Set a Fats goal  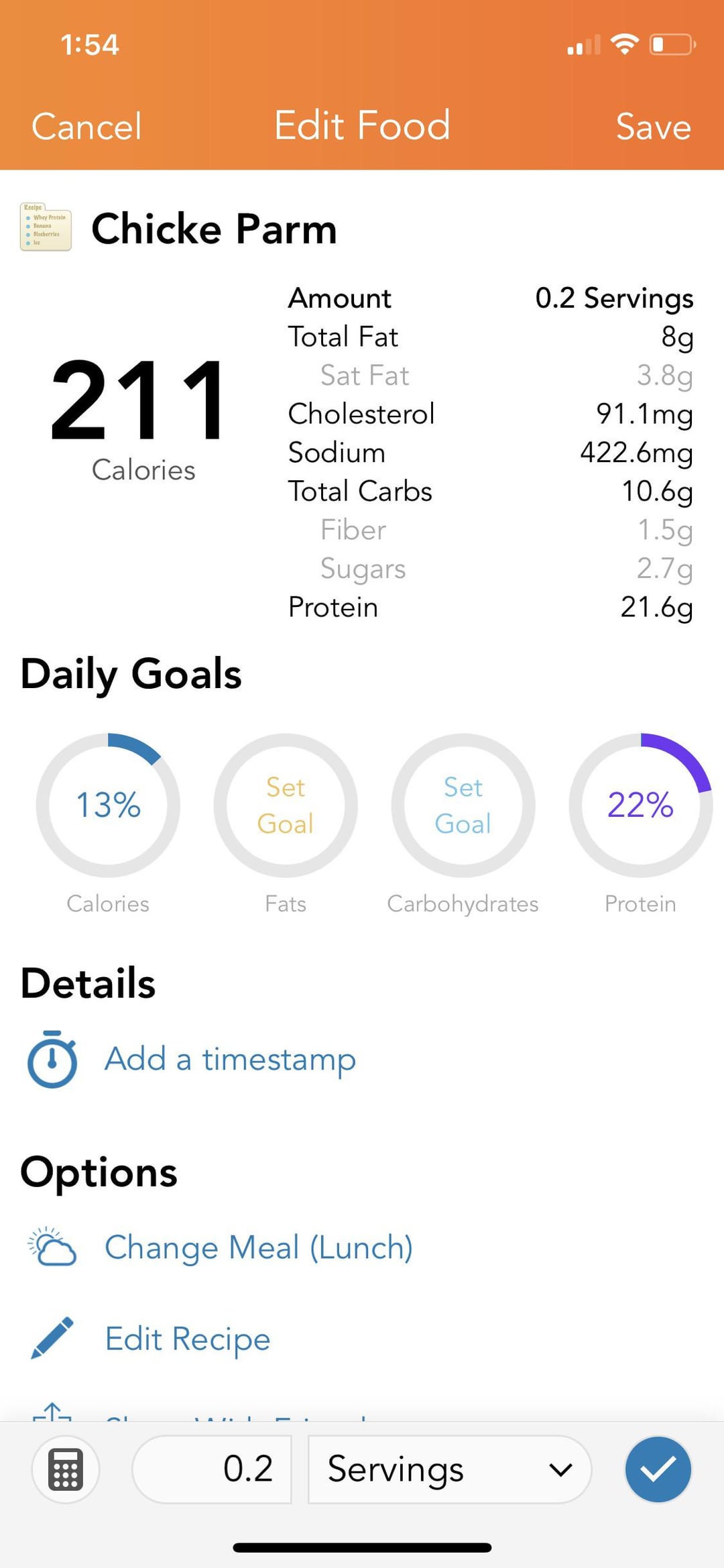click(286, 805)
